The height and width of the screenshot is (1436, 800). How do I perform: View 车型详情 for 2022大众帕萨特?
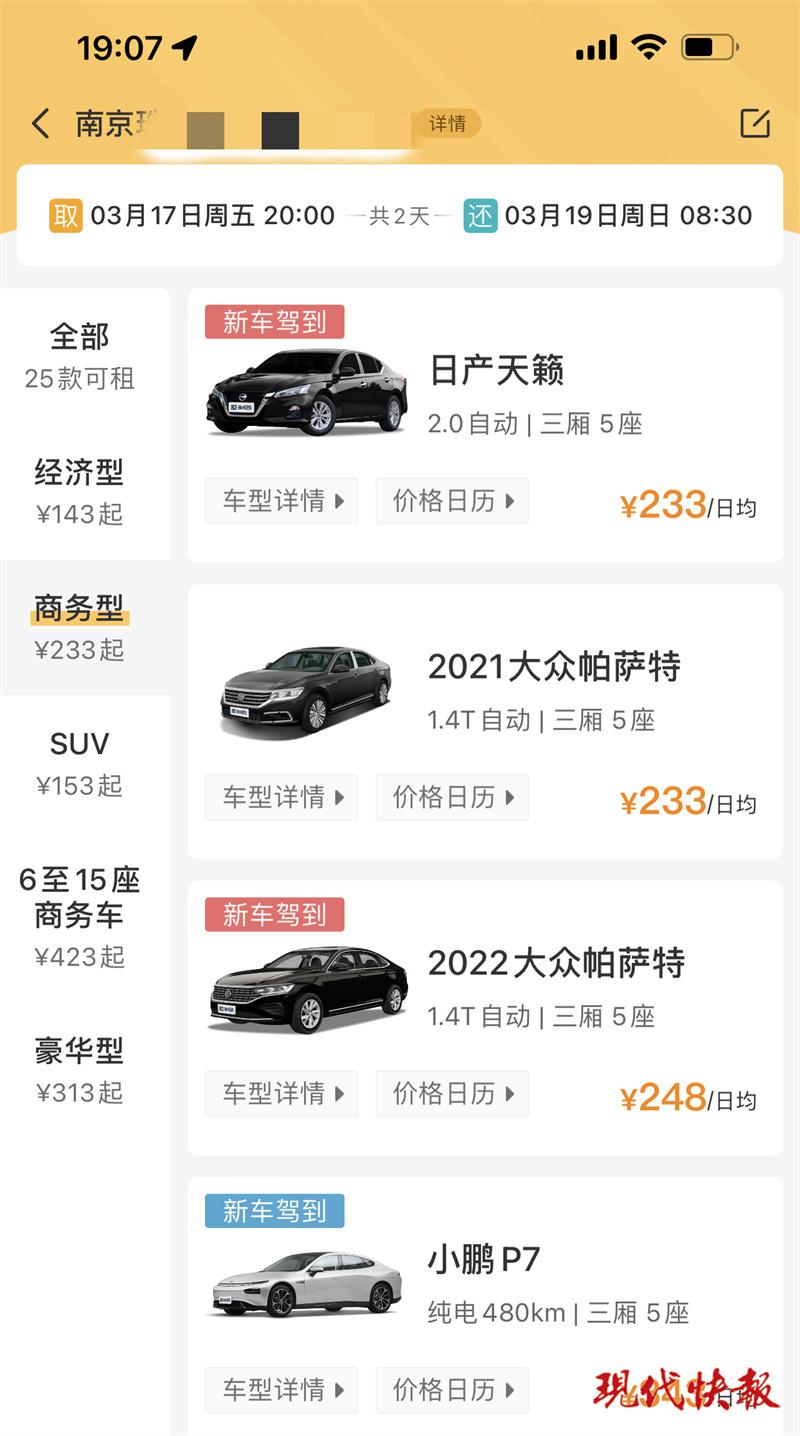tap(281, 1093)
